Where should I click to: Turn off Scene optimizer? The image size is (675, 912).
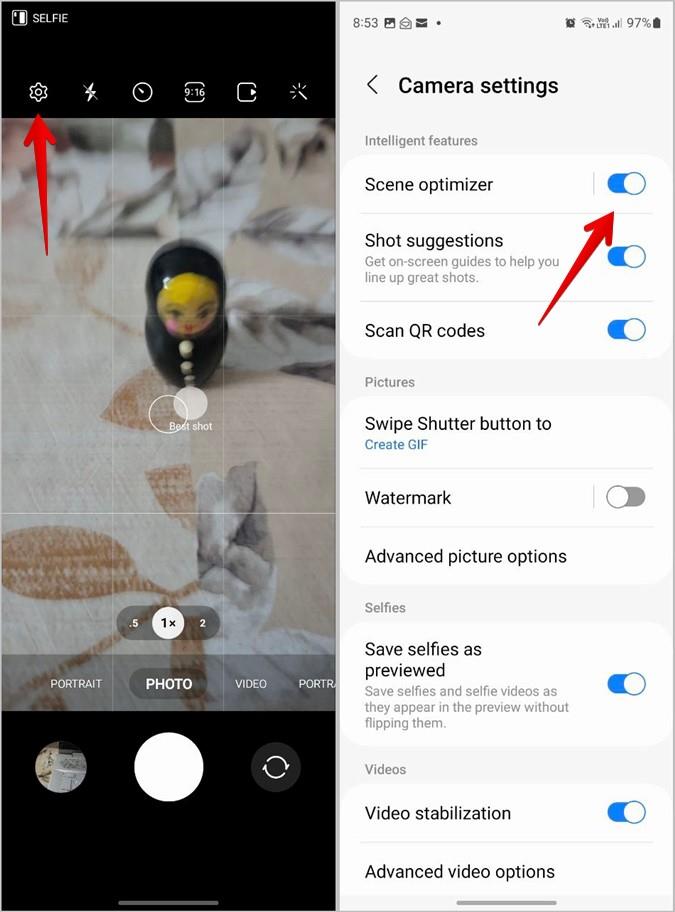point(626,184)
